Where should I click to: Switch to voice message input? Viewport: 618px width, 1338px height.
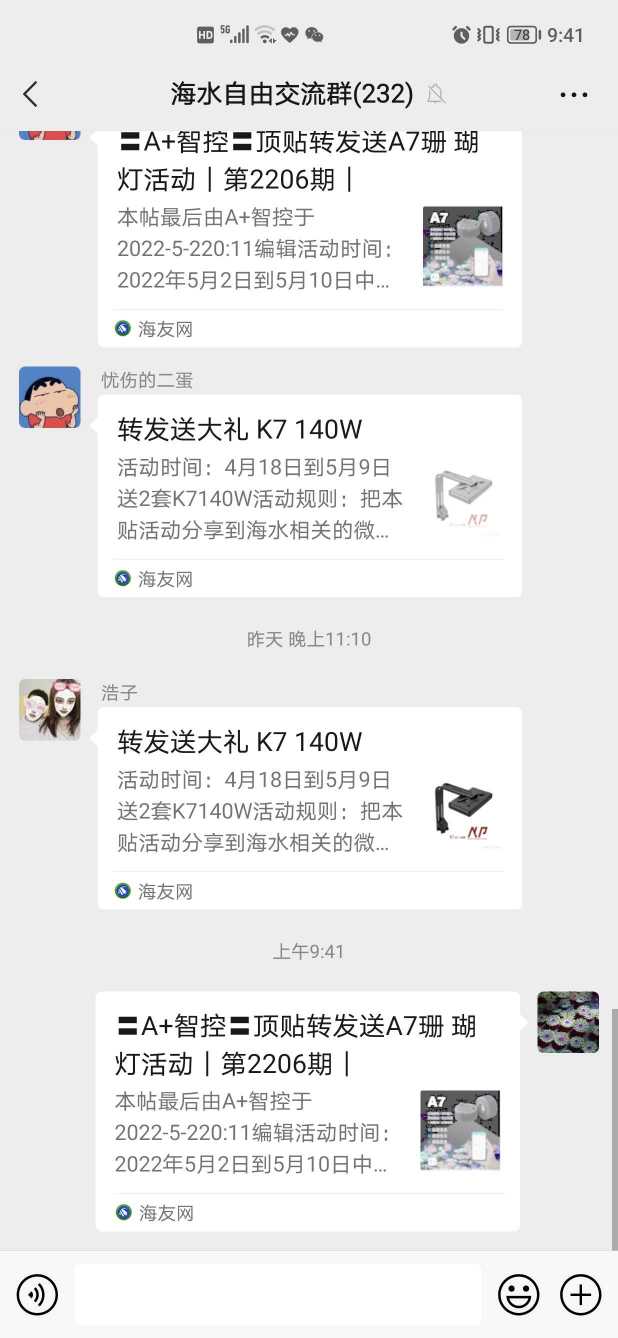click(38, 1295)
